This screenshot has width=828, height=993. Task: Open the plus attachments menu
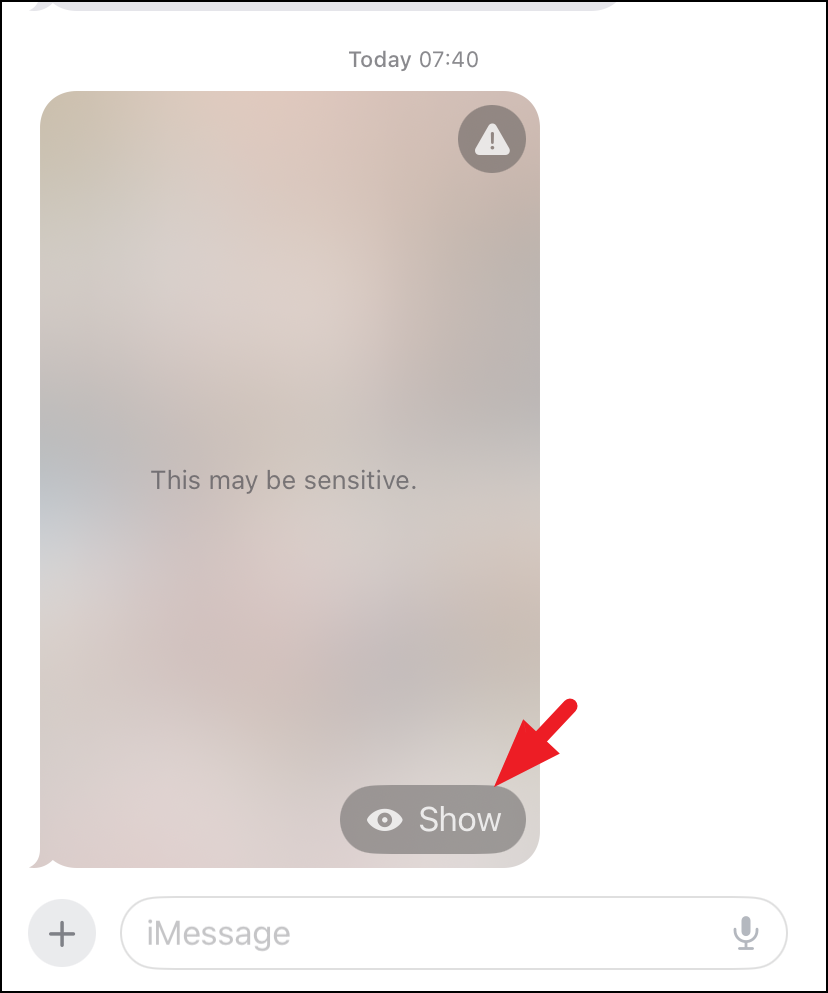[62, 933]
